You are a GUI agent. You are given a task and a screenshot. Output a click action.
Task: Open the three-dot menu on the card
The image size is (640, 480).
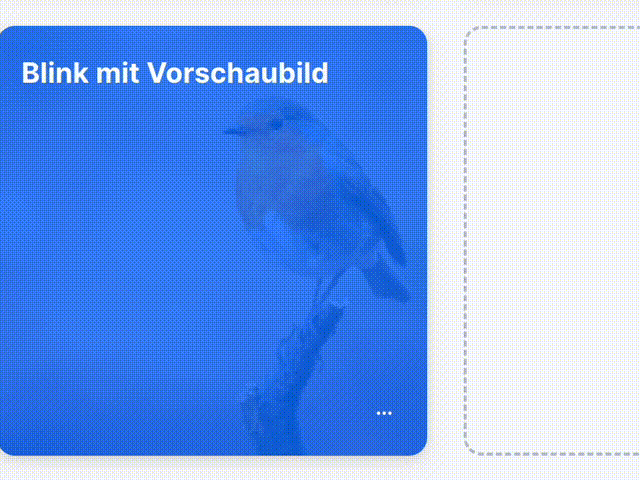tap(384, 413)
